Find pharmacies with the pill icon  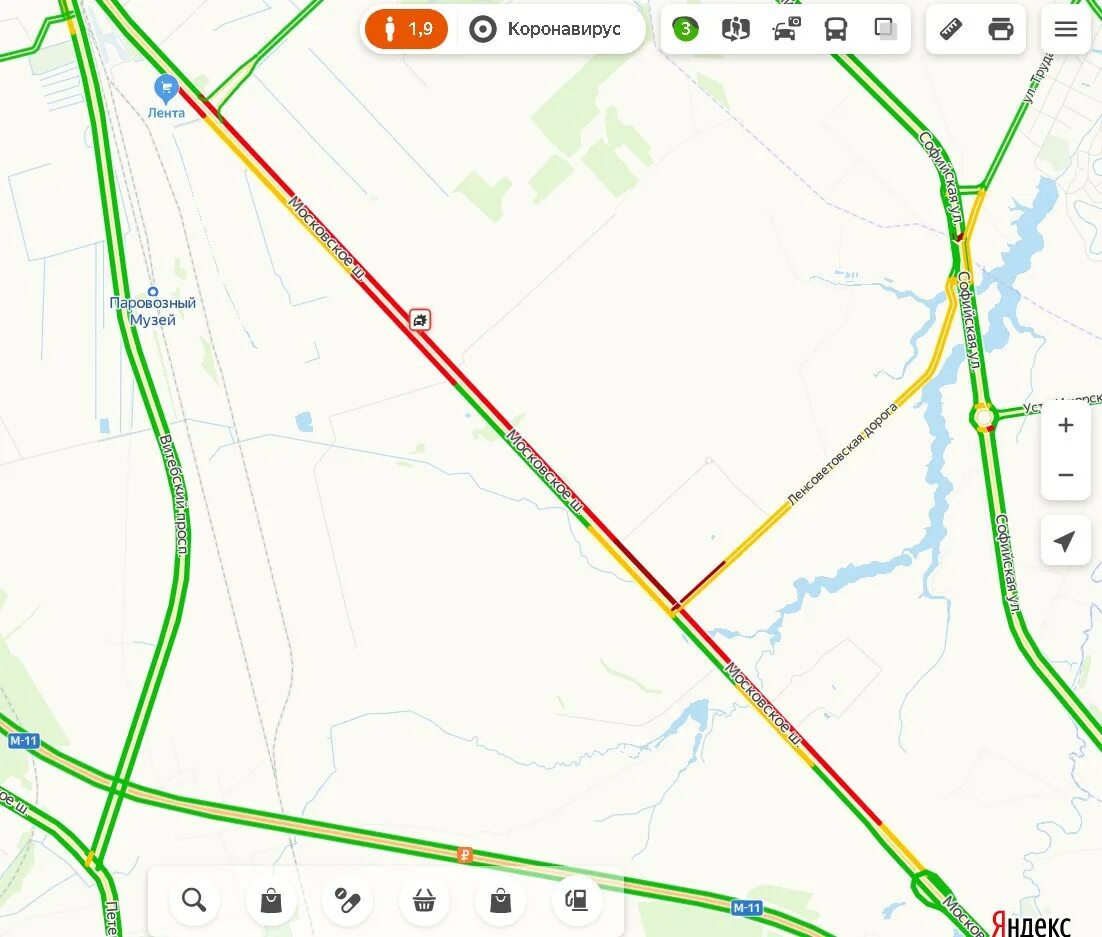347,900
